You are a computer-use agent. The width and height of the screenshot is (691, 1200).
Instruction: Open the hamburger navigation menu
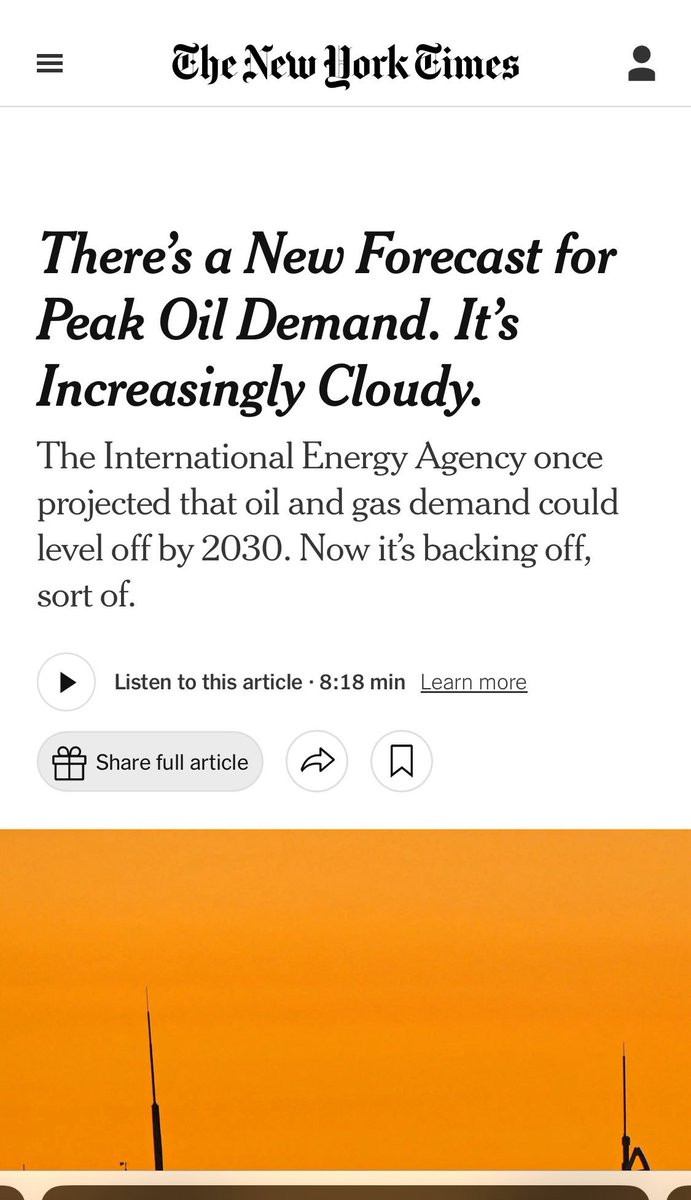click(49, 64)
